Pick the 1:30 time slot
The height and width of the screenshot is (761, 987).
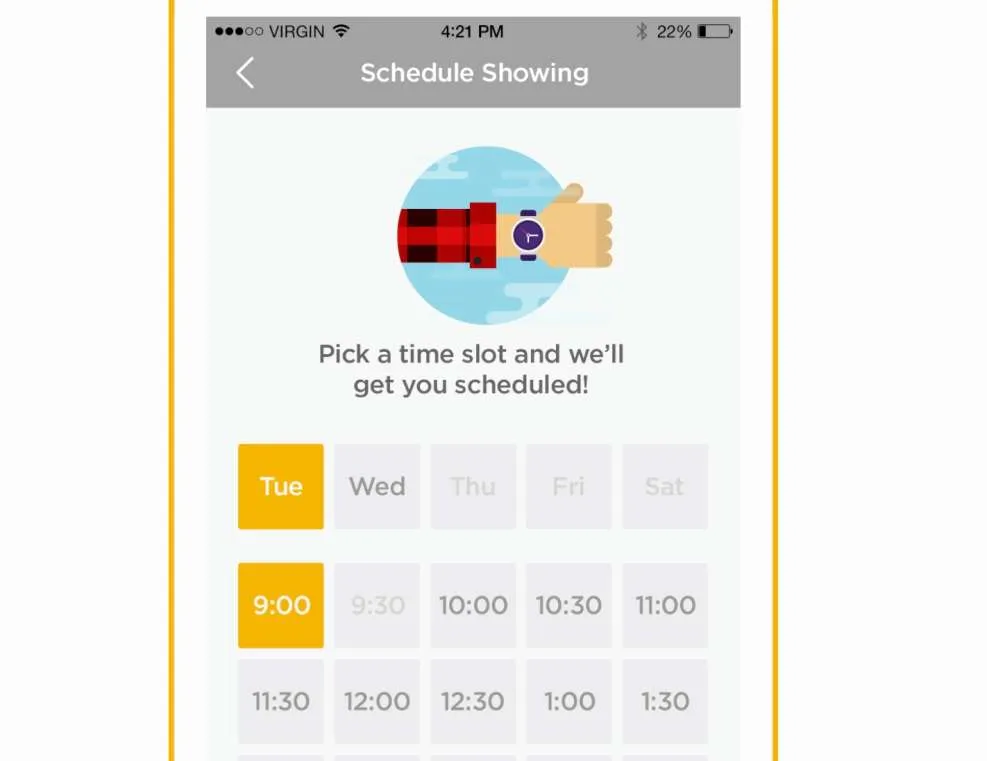665,701
